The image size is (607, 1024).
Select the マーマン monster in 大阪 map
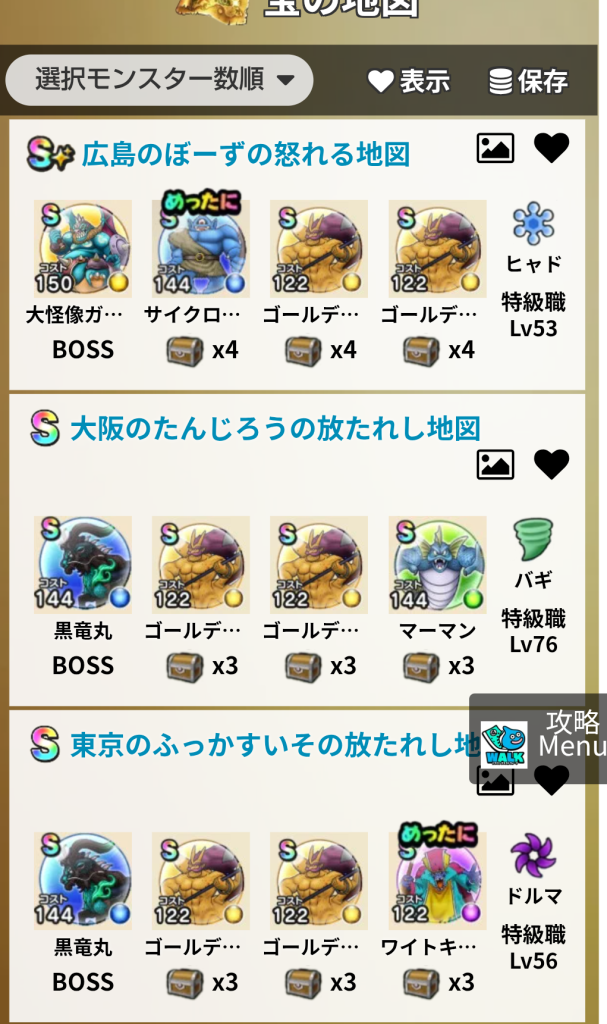point(437,565)
